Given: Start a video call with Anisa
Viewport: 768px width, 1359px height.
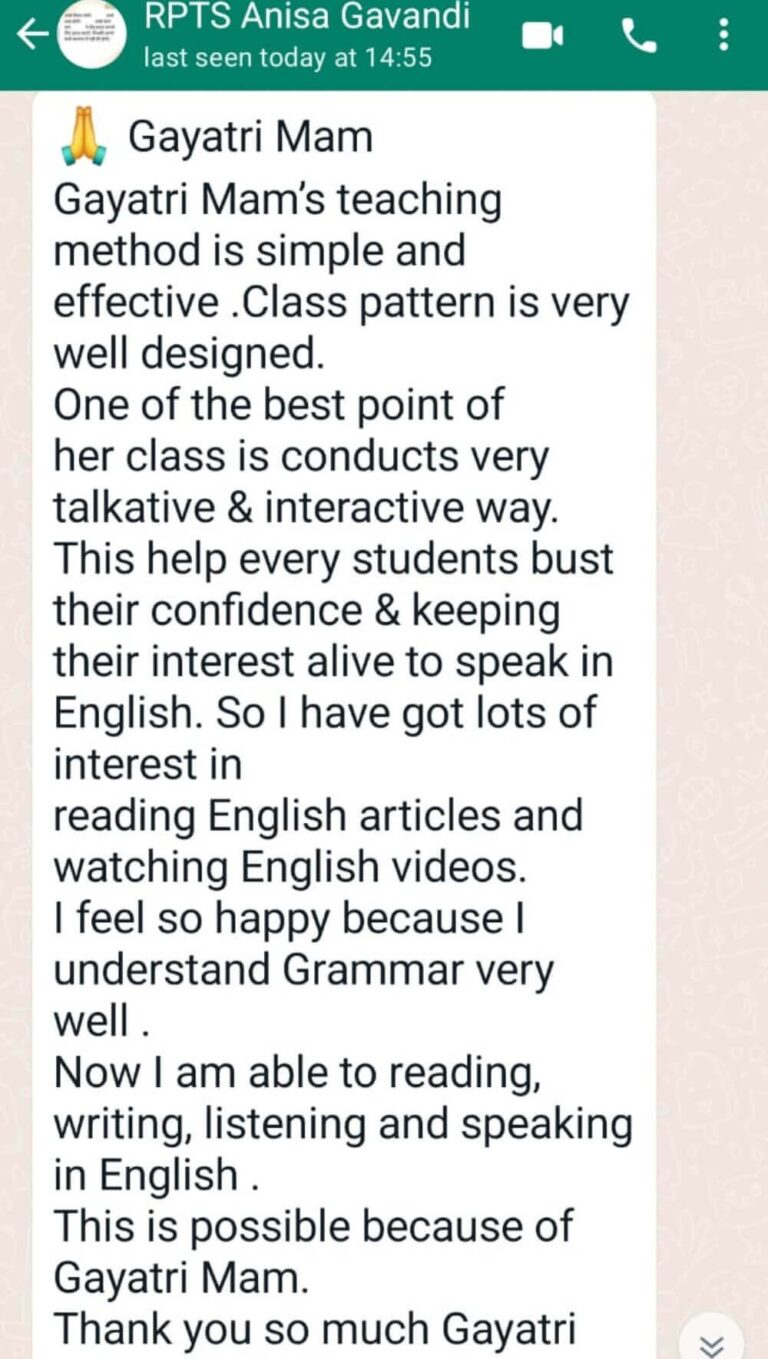Looking at the screenshot, I should coord(543,36).
